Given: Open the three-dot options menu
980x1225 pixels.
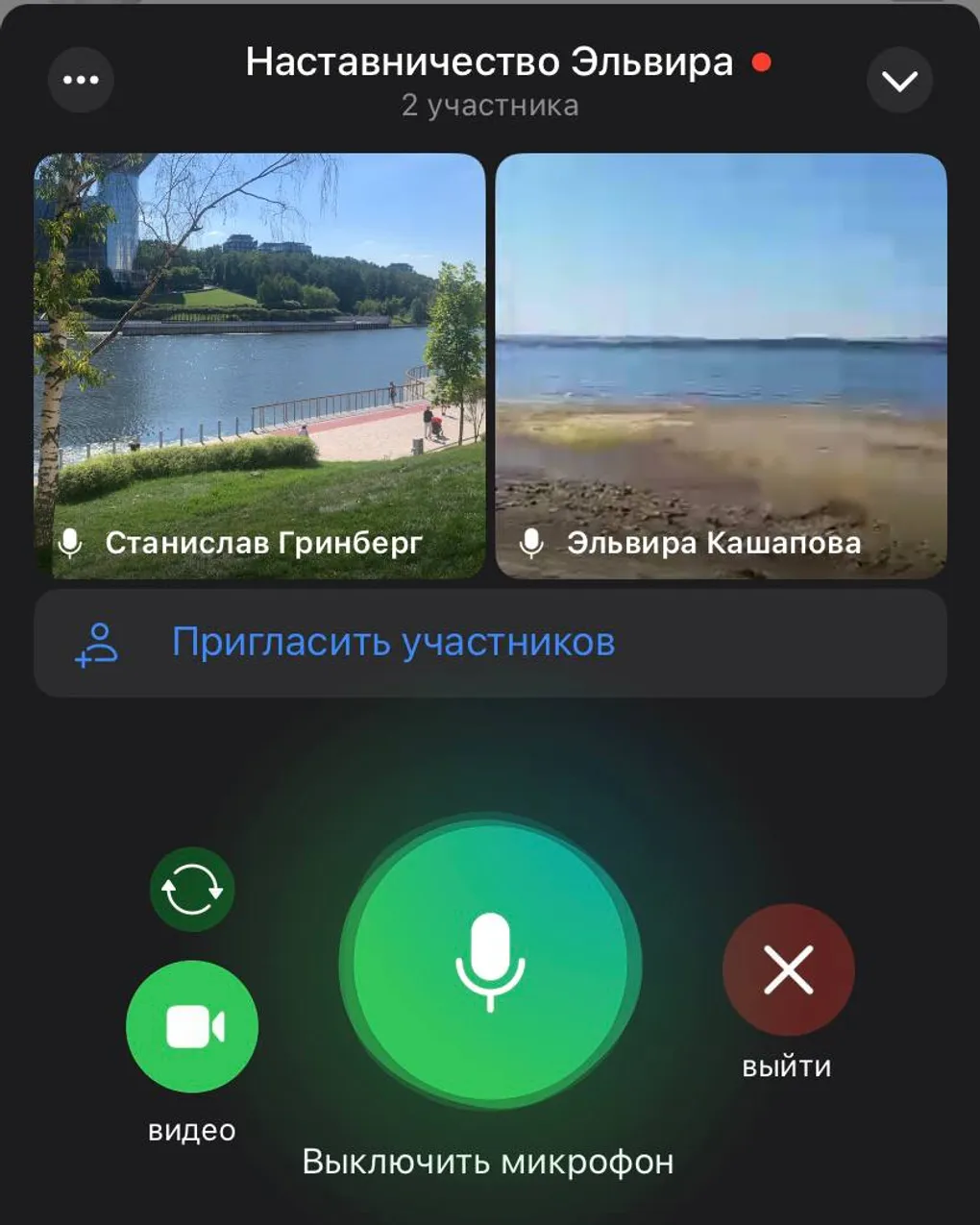Looking at the screenshot, I should pyautogui.click(x=81, y=80).
